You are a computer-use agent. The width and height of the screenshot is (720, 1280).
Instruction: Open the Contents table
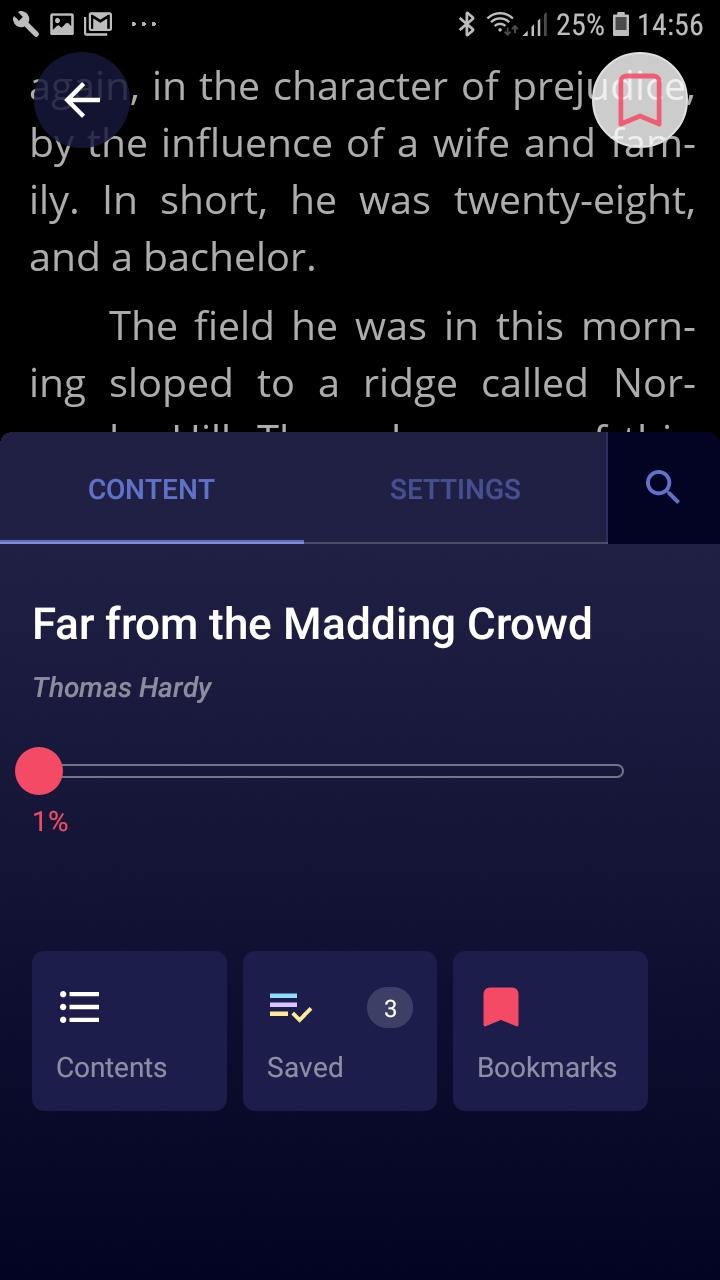coord(129,1031)
